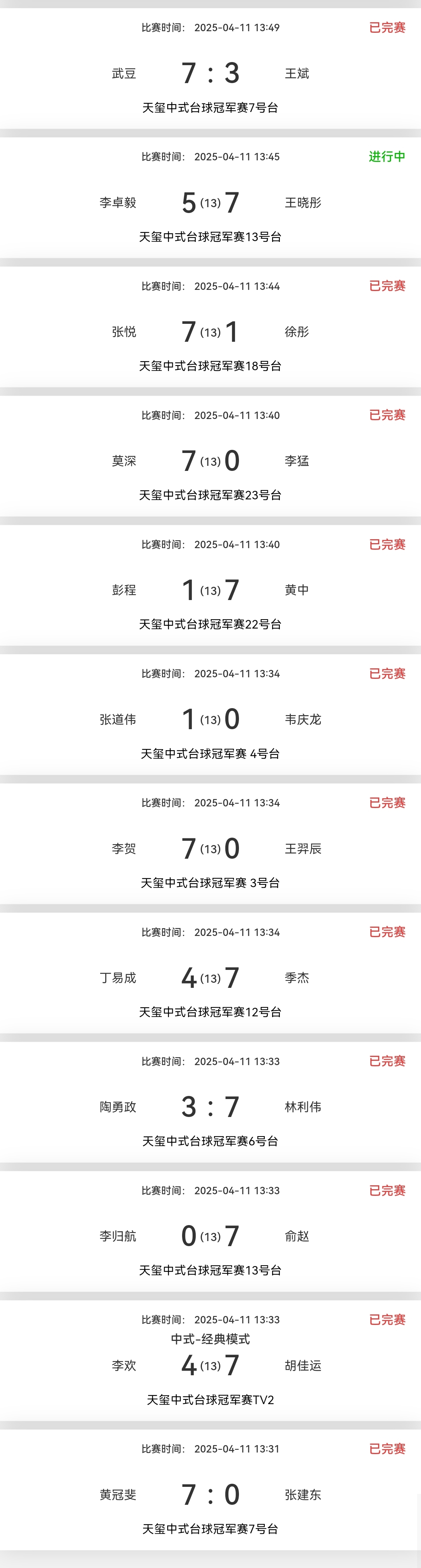Open the match 李归航 vs 俞赵
This screenshot has height=1568, width=421.
pyautogui.click(x=210, y=1236)
